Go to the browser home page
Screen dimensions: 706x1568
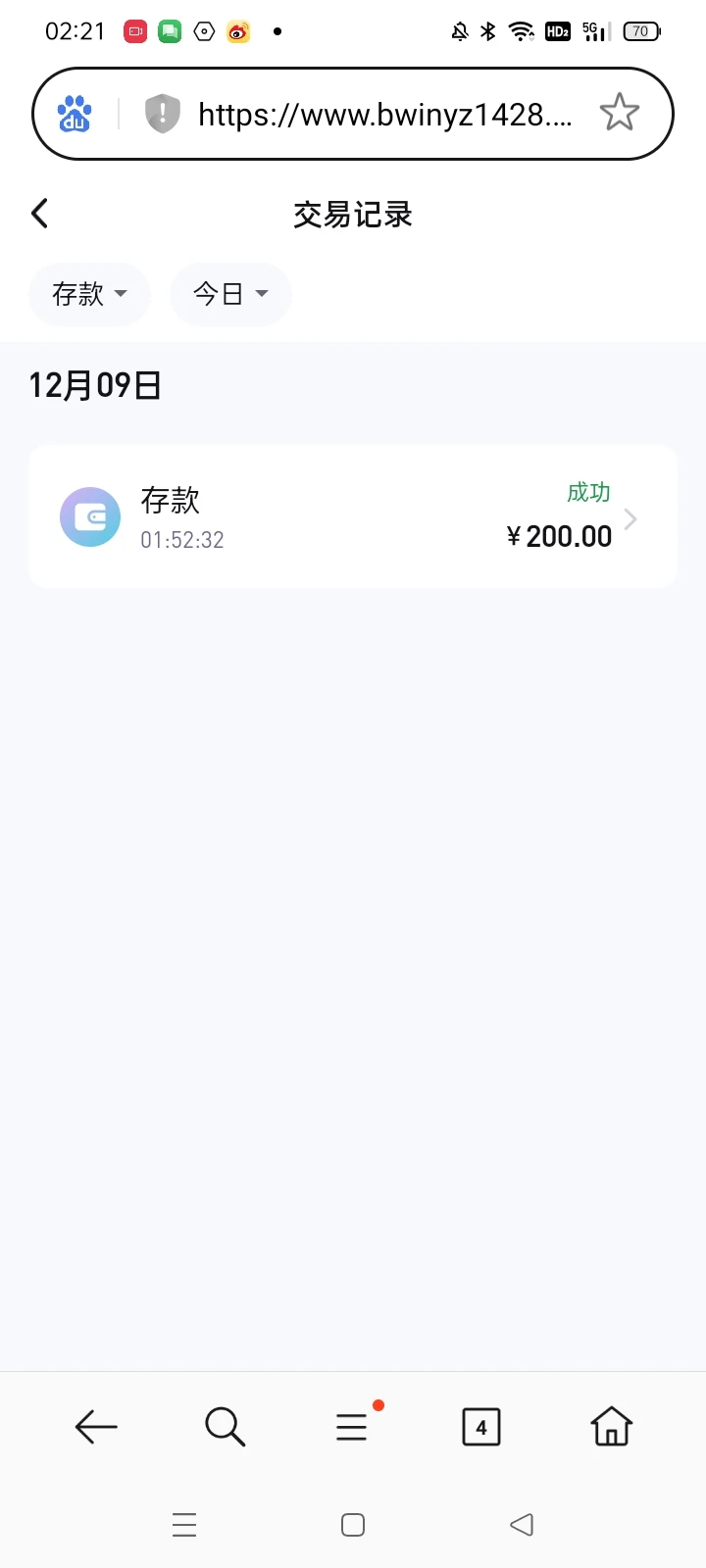pyautogui.click(x=611, y=1427)
